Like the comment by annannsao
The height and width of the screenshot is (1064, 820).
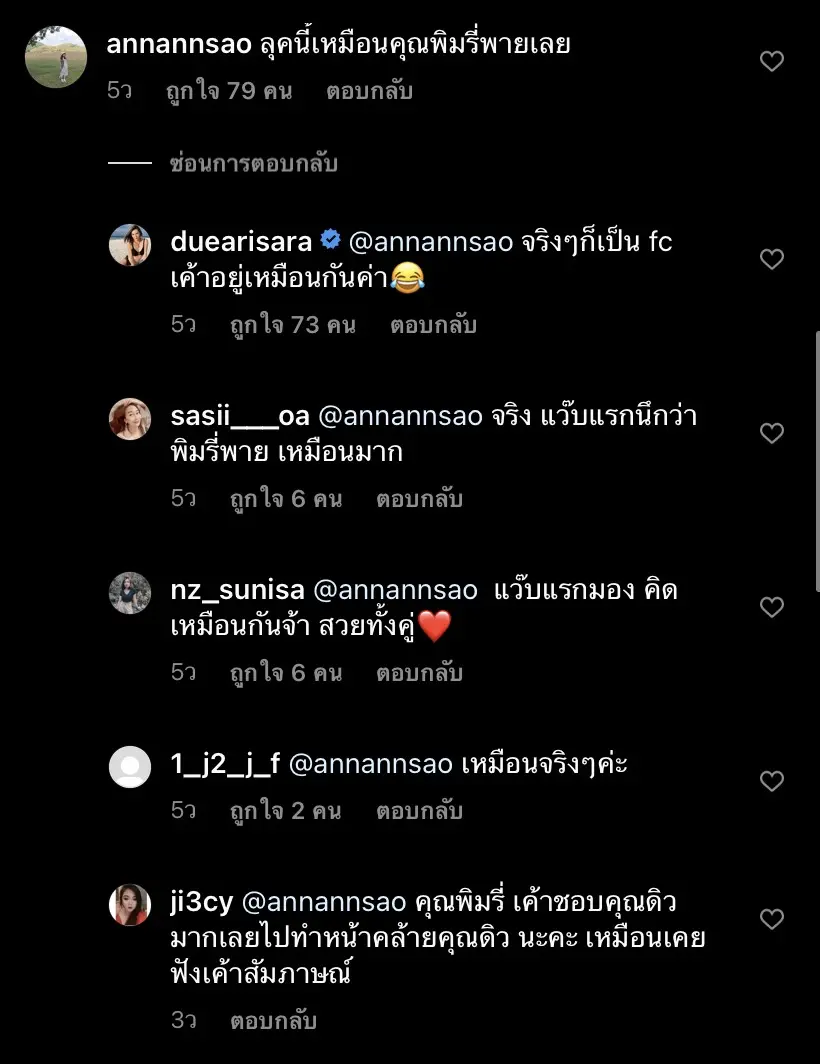tap(772, 62)
